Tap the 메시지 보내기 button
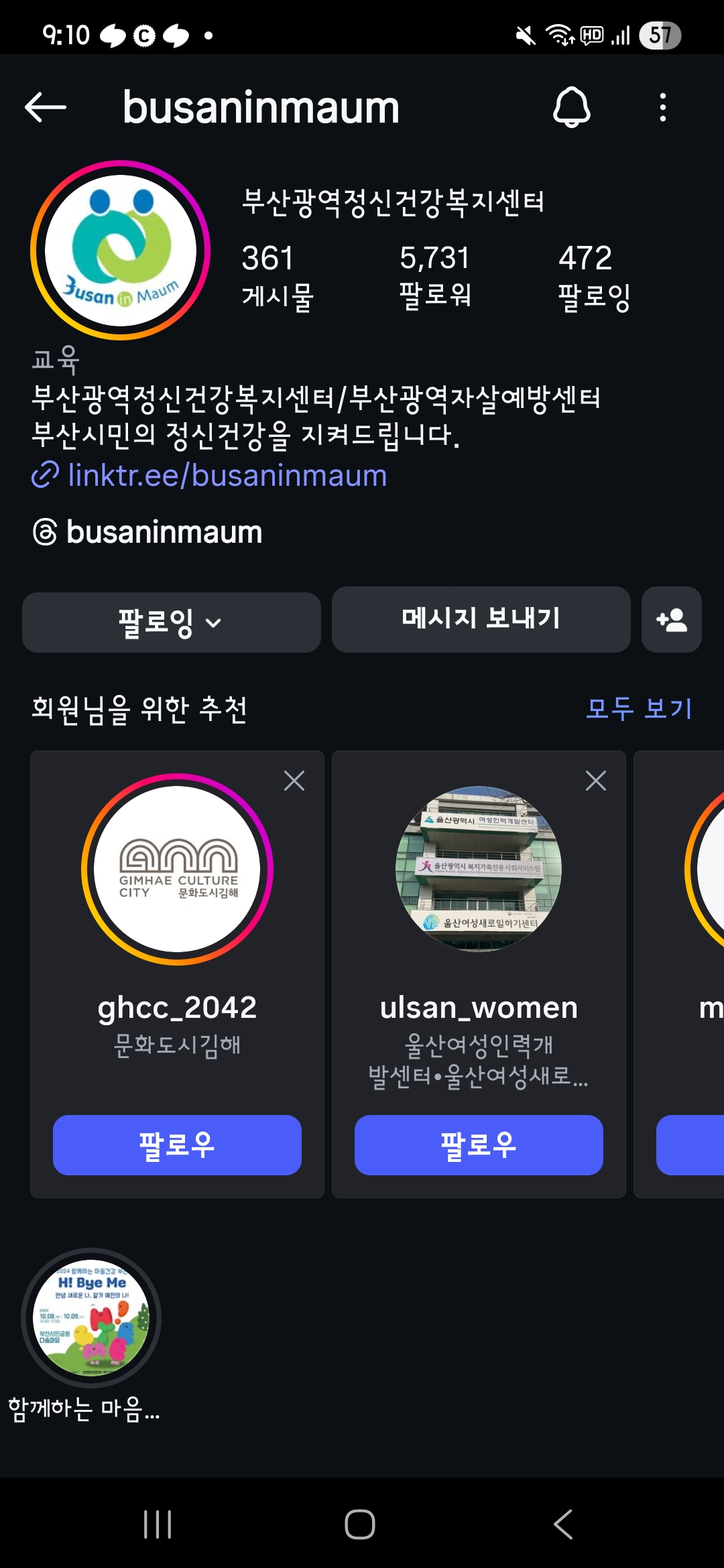 481,619
